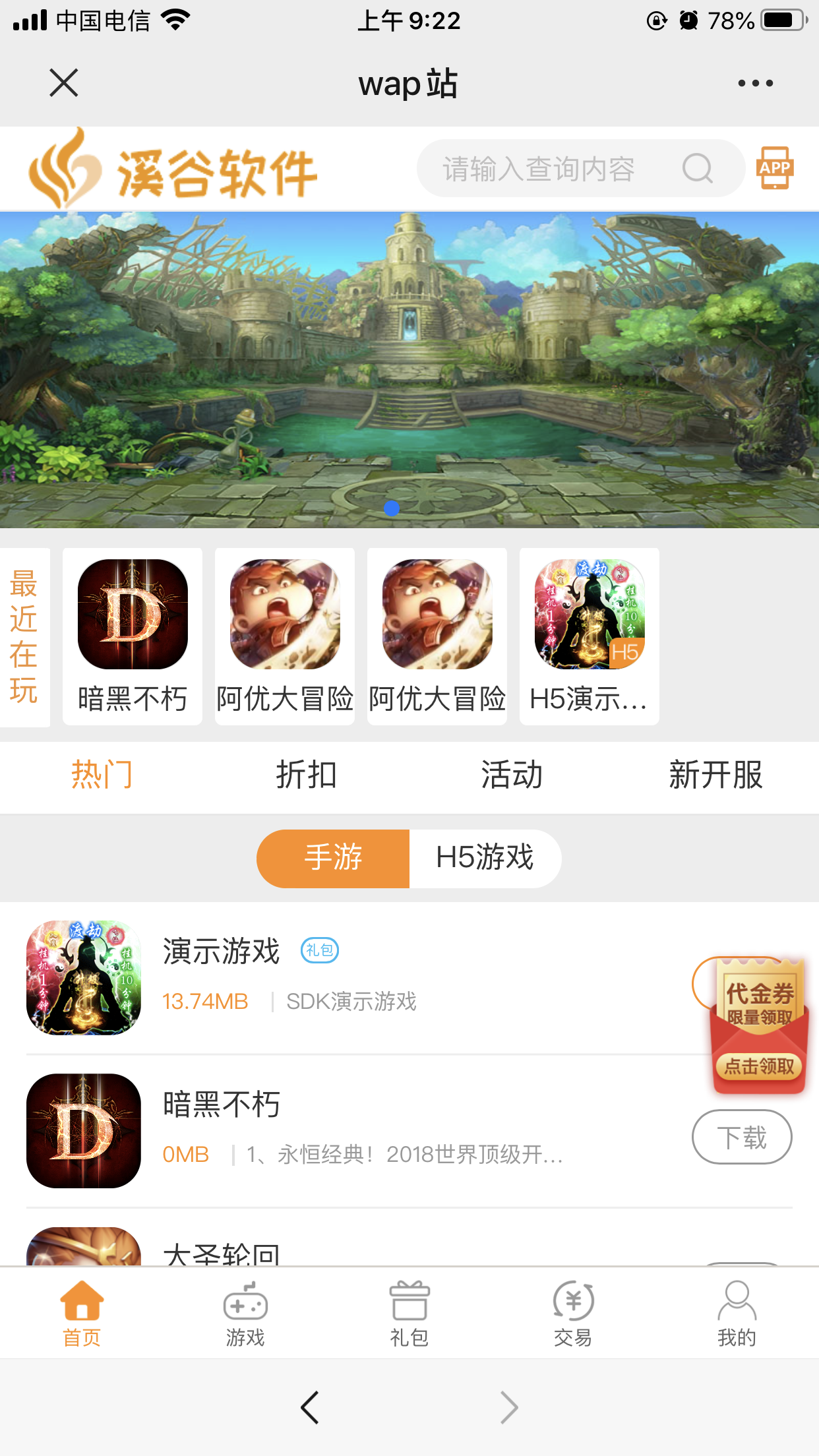
Task: Select the H5演示 recently played game
Action: tap(588, 613)
